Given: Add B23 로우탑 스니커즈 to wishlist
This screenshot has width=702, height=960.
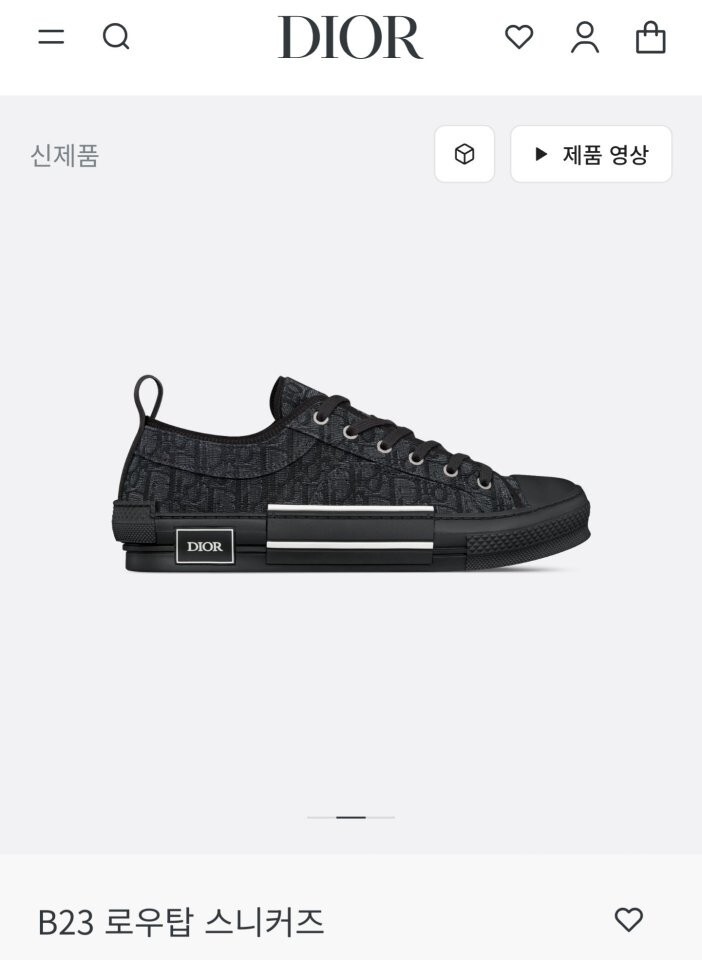Looking at the screenshot, I should coord(628,919).
